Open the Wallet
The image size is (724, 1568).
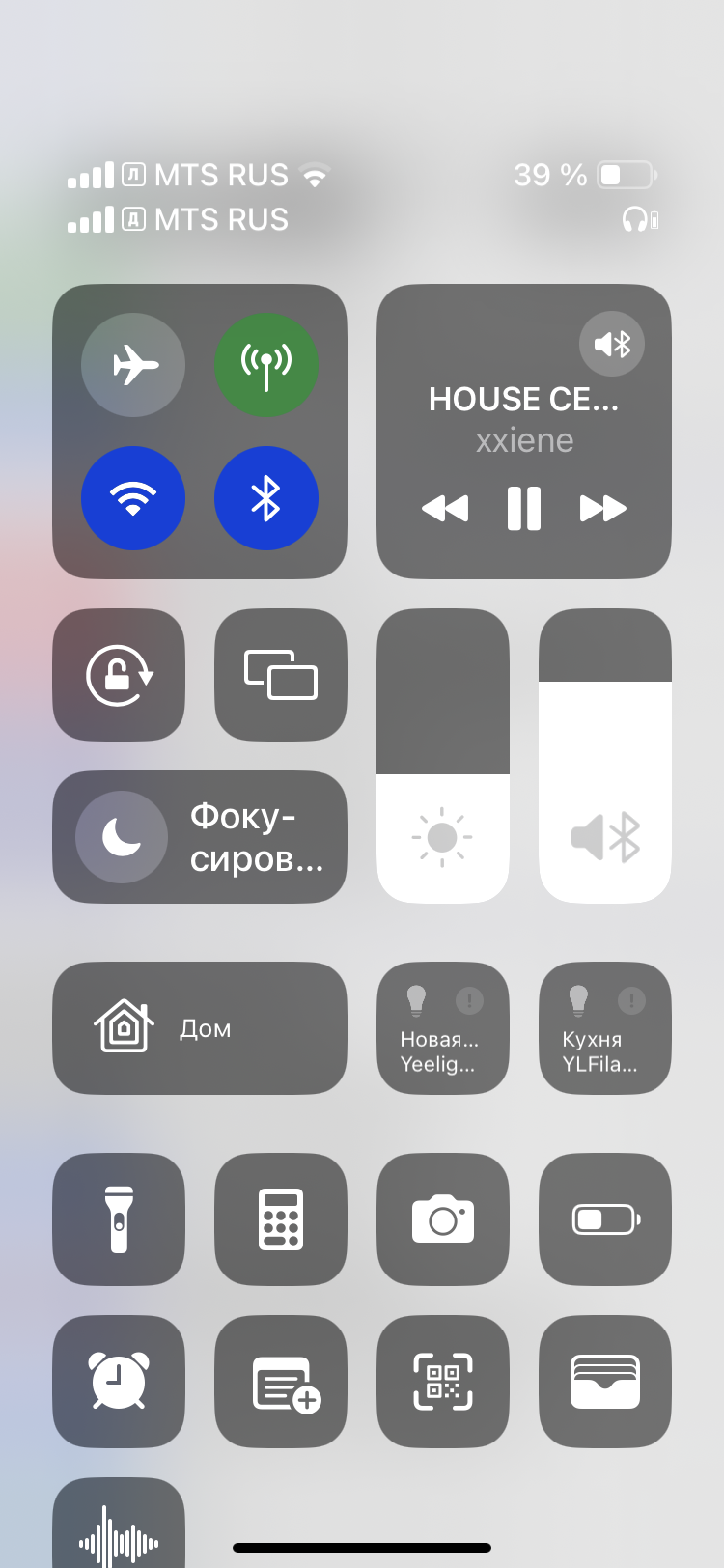click(605, 1382)
